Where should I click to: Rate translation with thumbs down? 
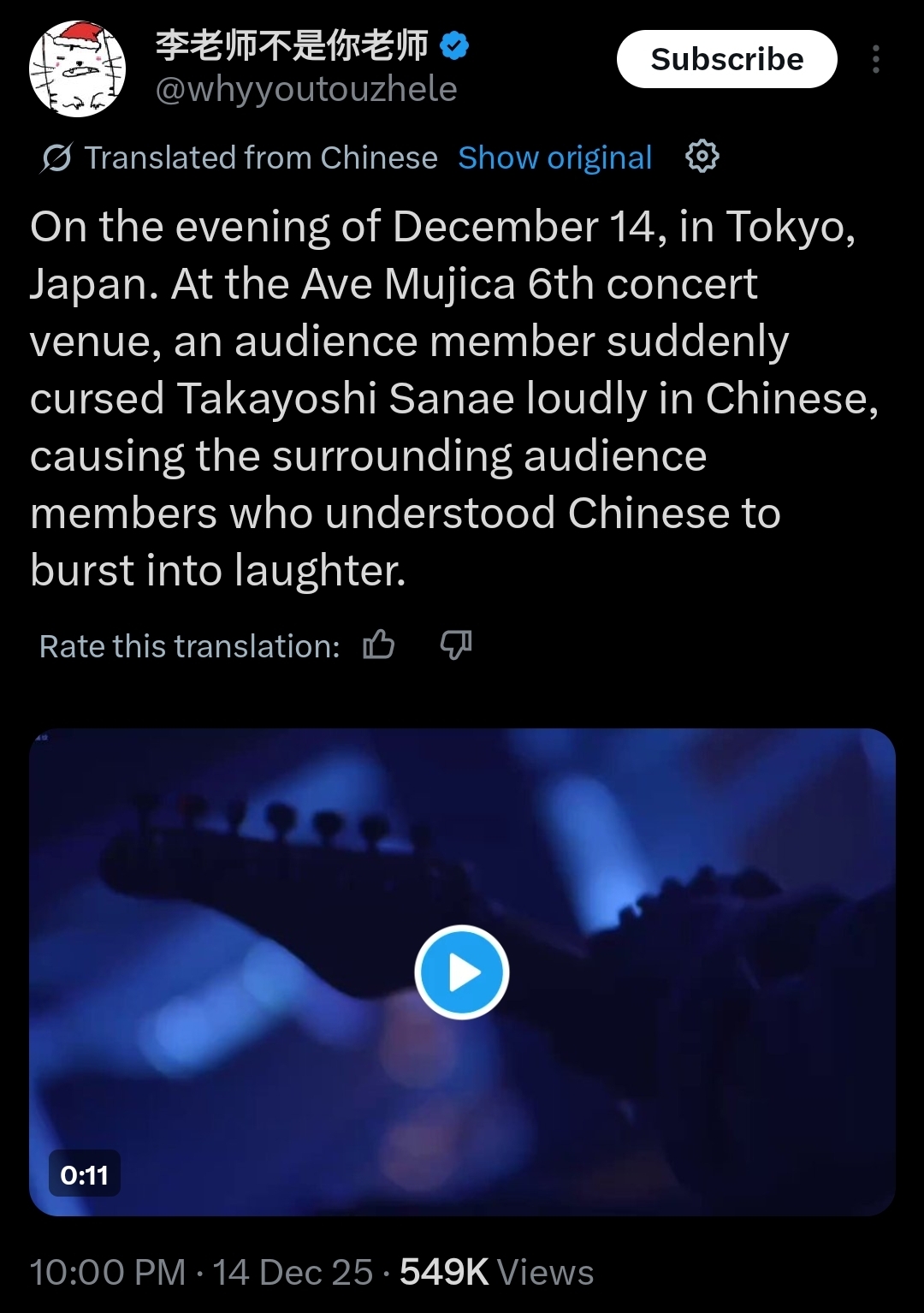[456, 645]
